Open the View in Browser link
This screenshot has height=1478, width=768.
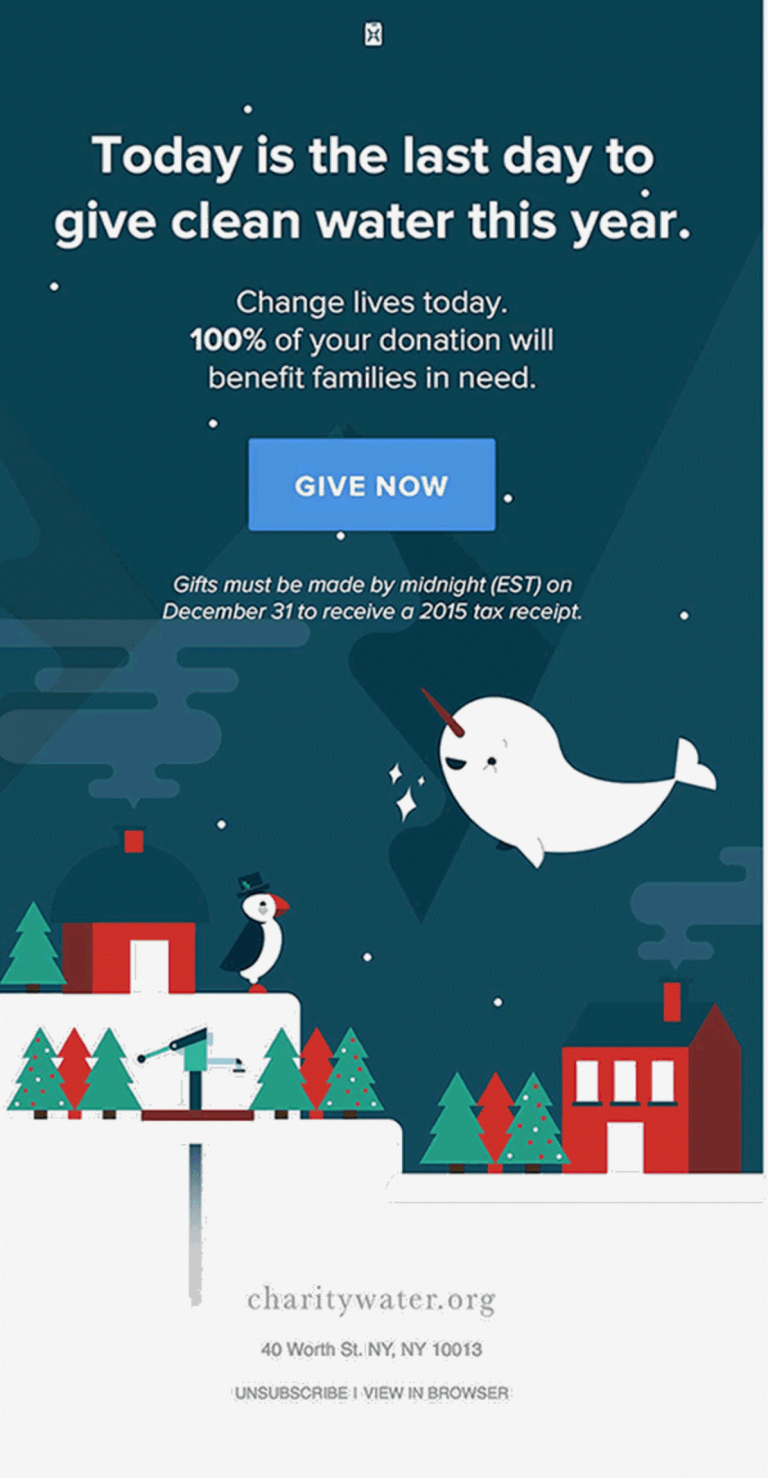(436, 1392)
